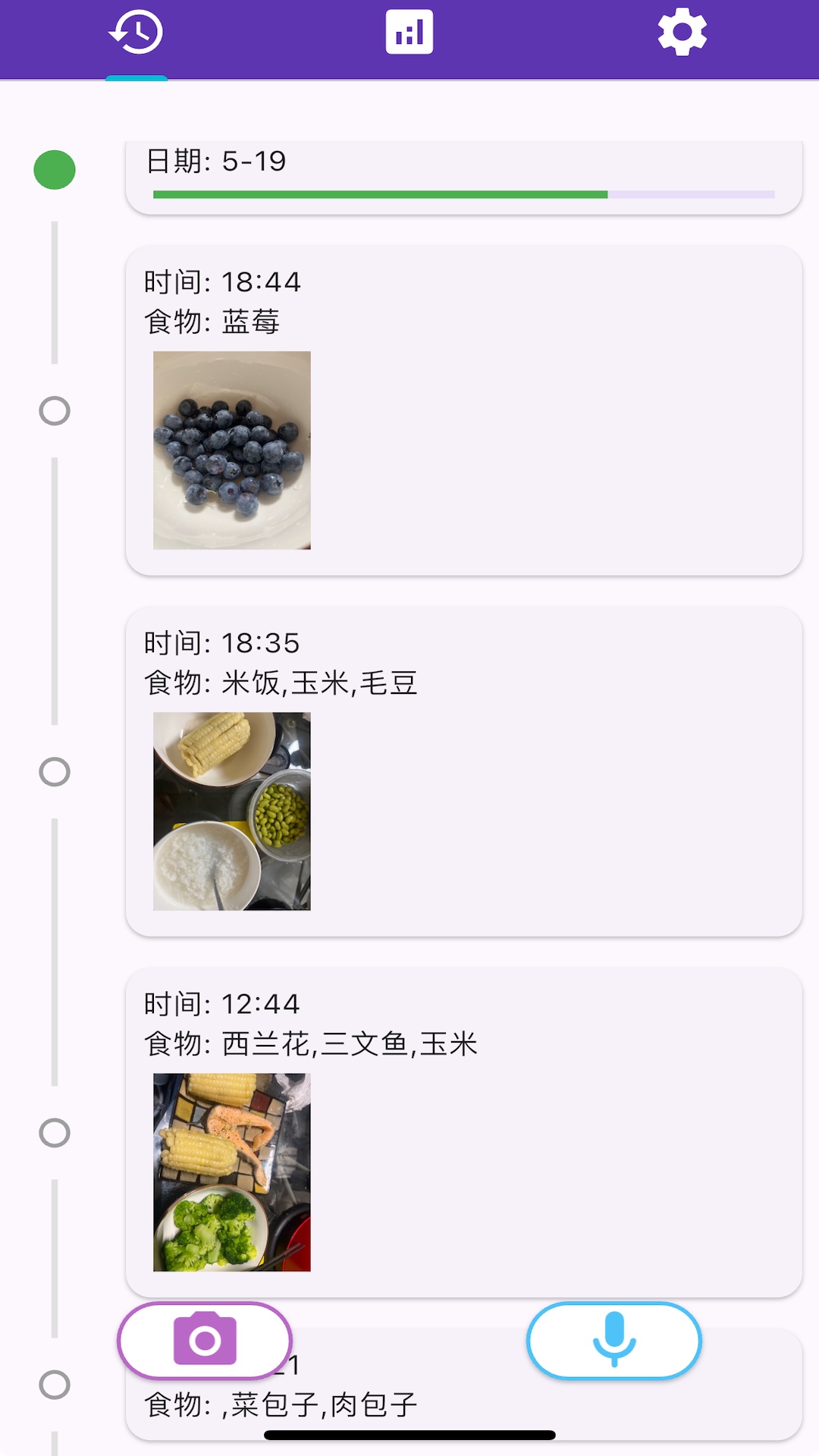The image size is (819, 1456).
Task: Open the settings gear tab
Action: [x=682, y=33]
